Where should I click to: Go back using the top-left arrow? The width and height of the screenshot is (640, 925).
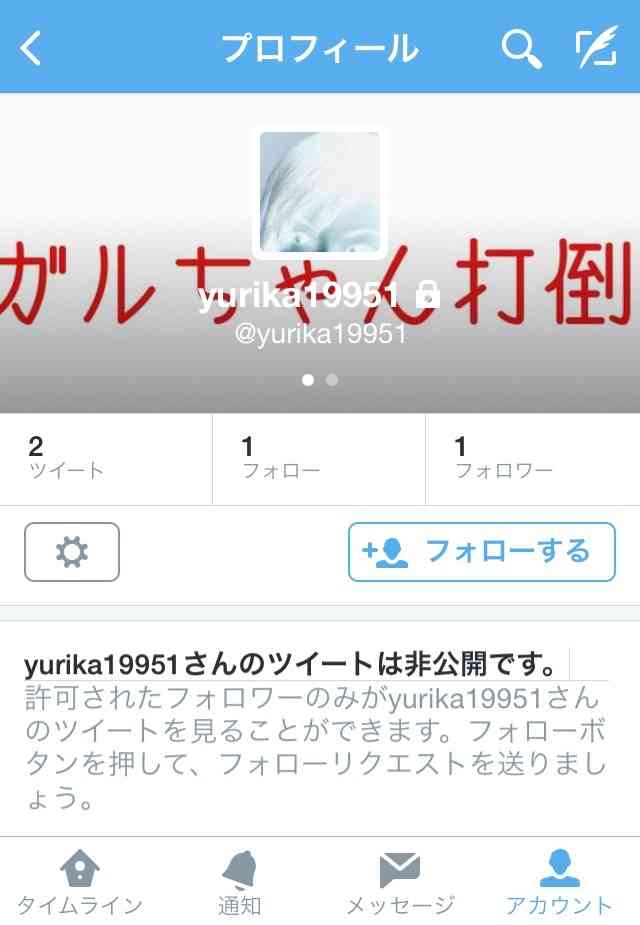(x=32, y=47)
